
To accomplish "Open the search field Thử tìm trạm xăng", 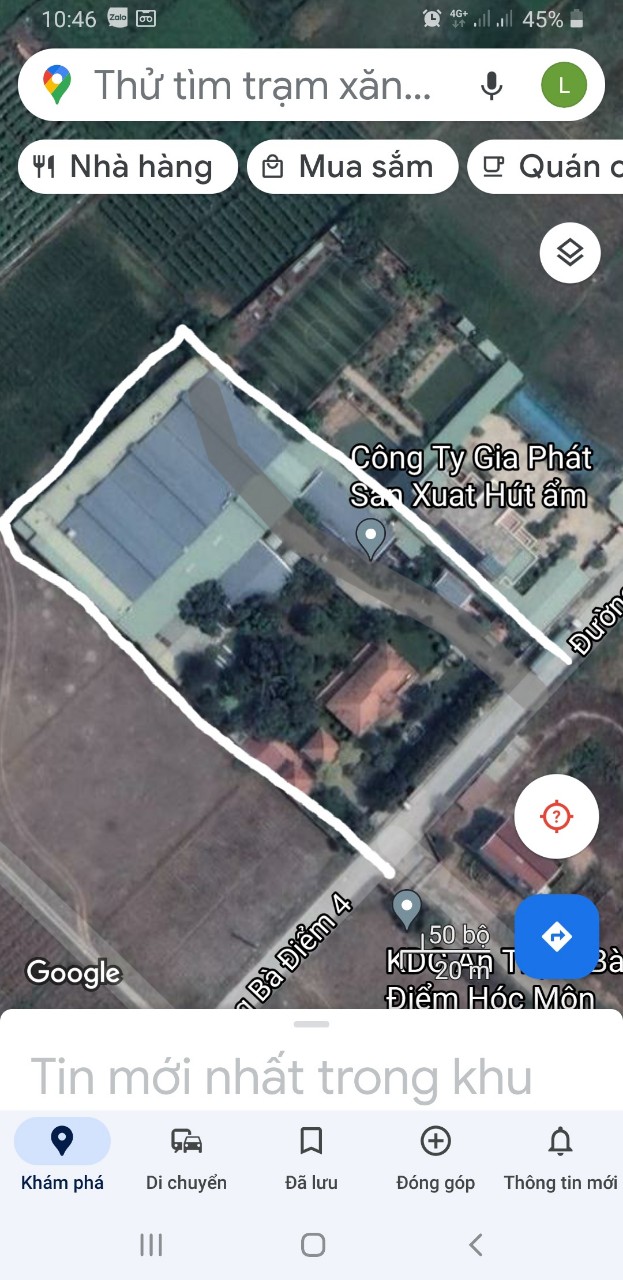I will 262,86.
